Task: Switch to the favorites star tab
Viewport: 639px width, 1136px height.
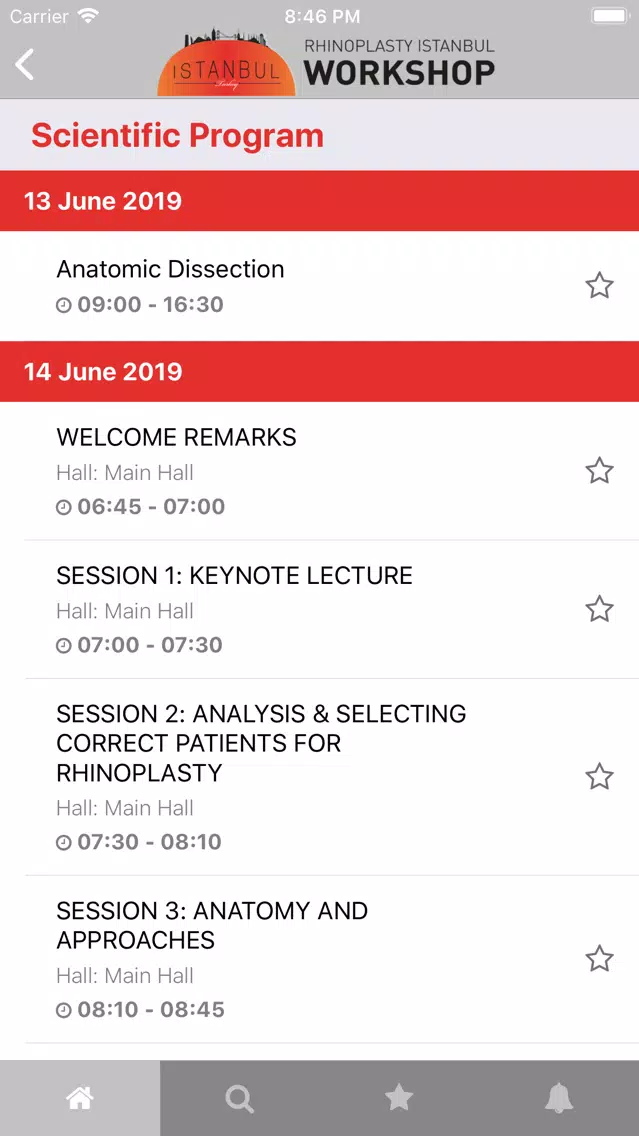Action: tap(399, 1098)
